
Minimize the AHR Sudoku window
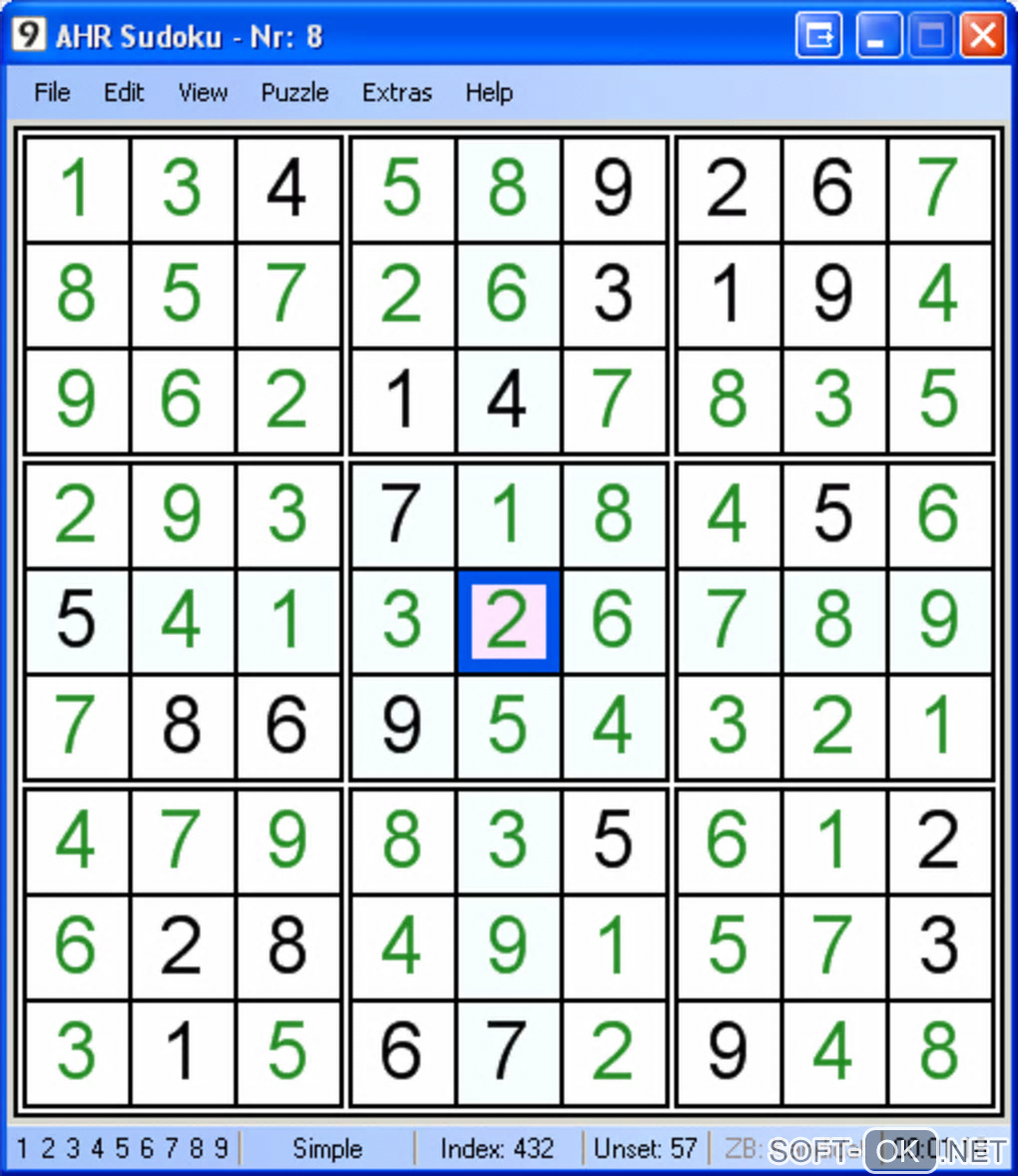click(x=879, y=37)
